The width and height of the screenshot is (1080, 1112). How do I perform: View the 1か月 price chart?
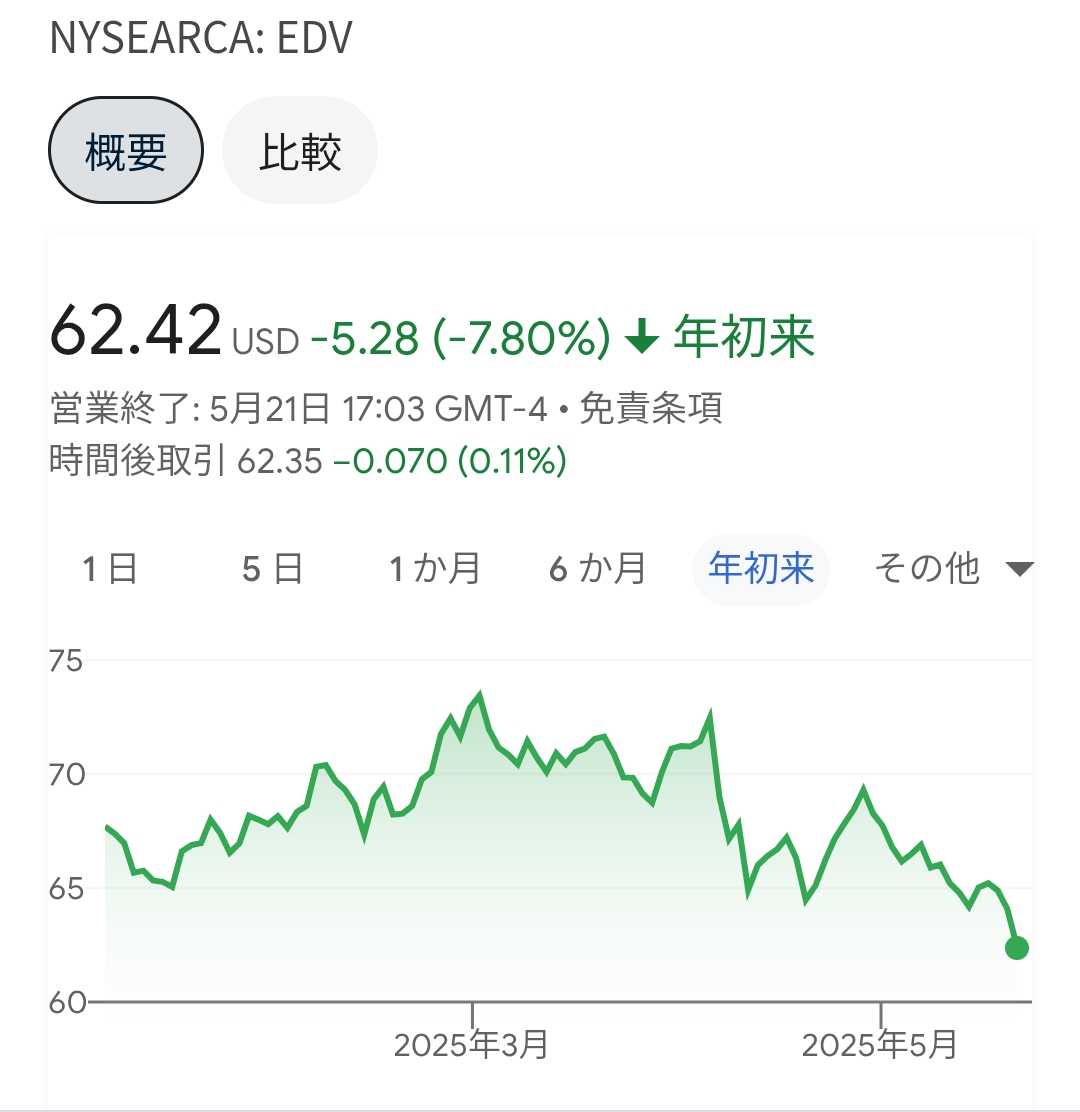[x=435, y=569]
